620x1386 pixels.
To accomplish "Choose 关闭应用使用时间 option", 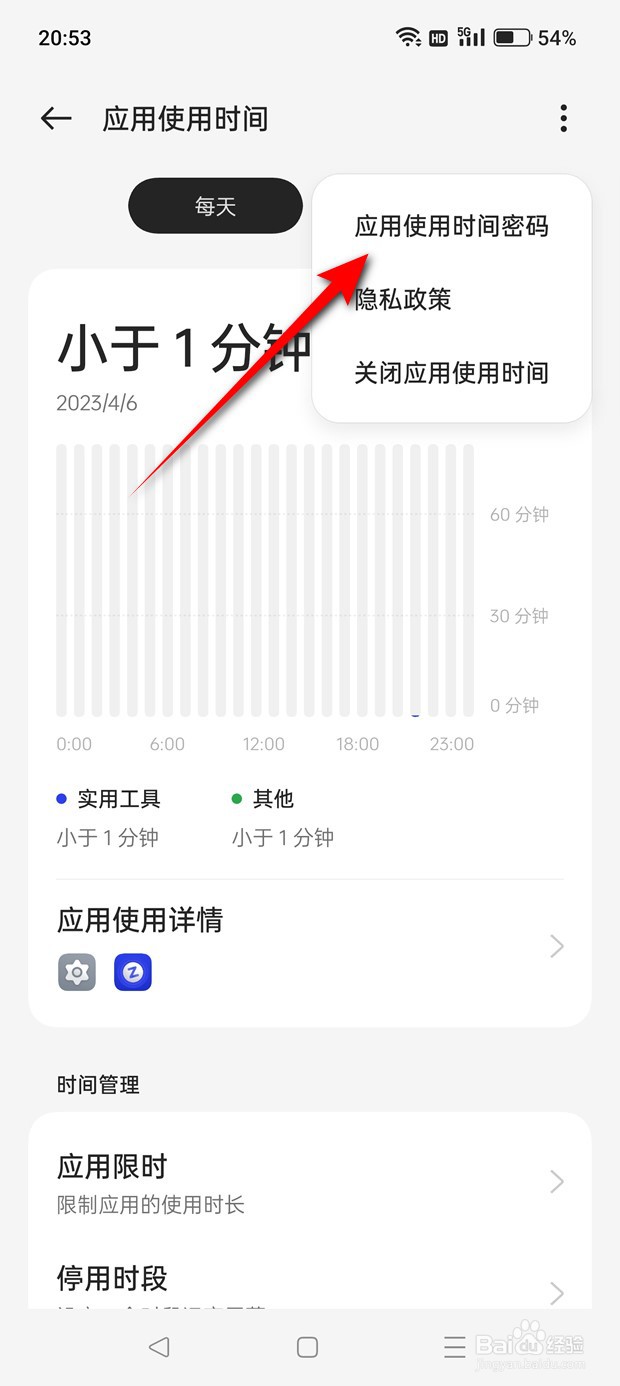I will (451, 373).
